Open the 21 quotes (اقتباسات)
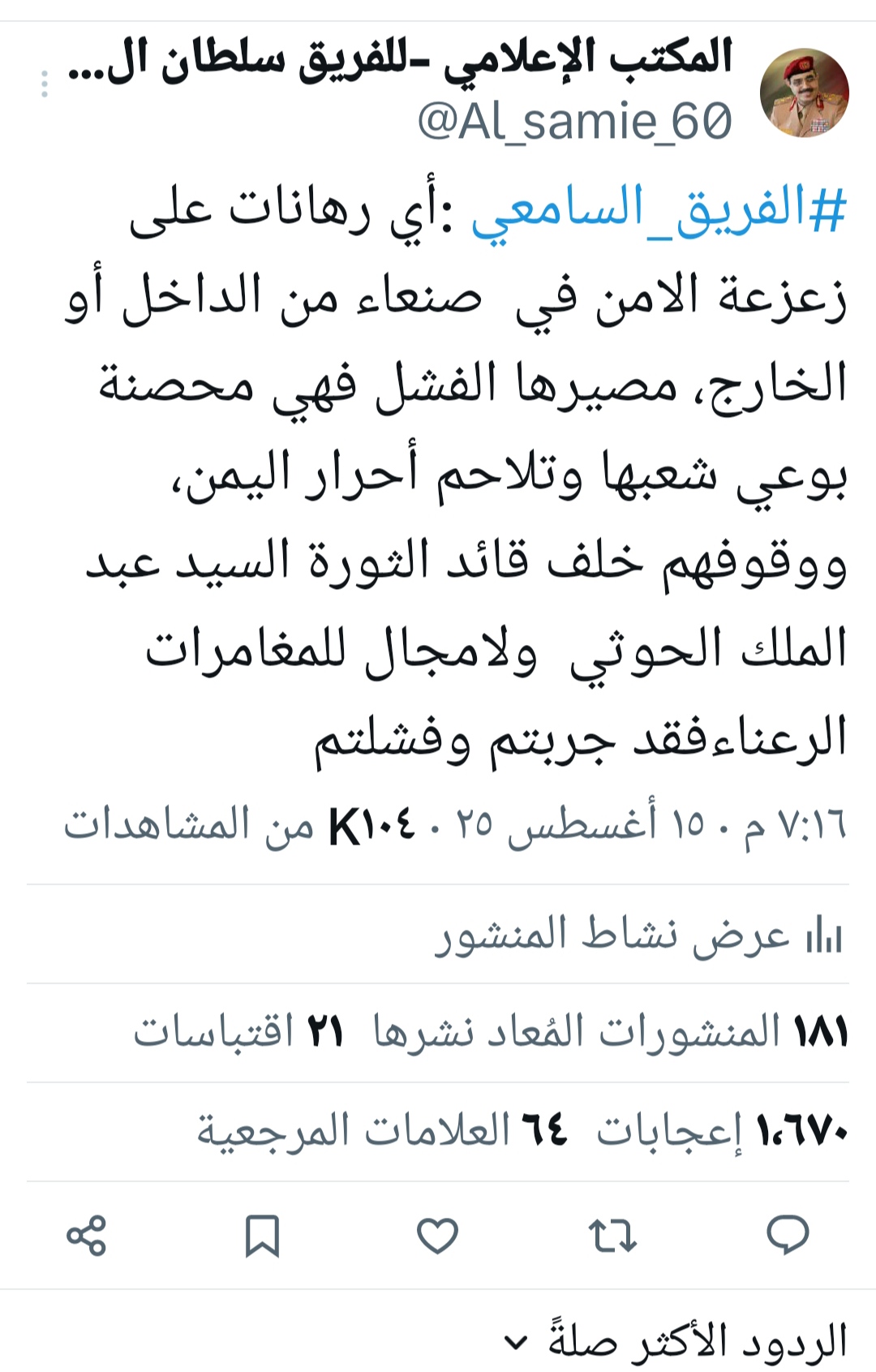The image size is (876, 1372). pyautogui.click(x=238, y=1033)
